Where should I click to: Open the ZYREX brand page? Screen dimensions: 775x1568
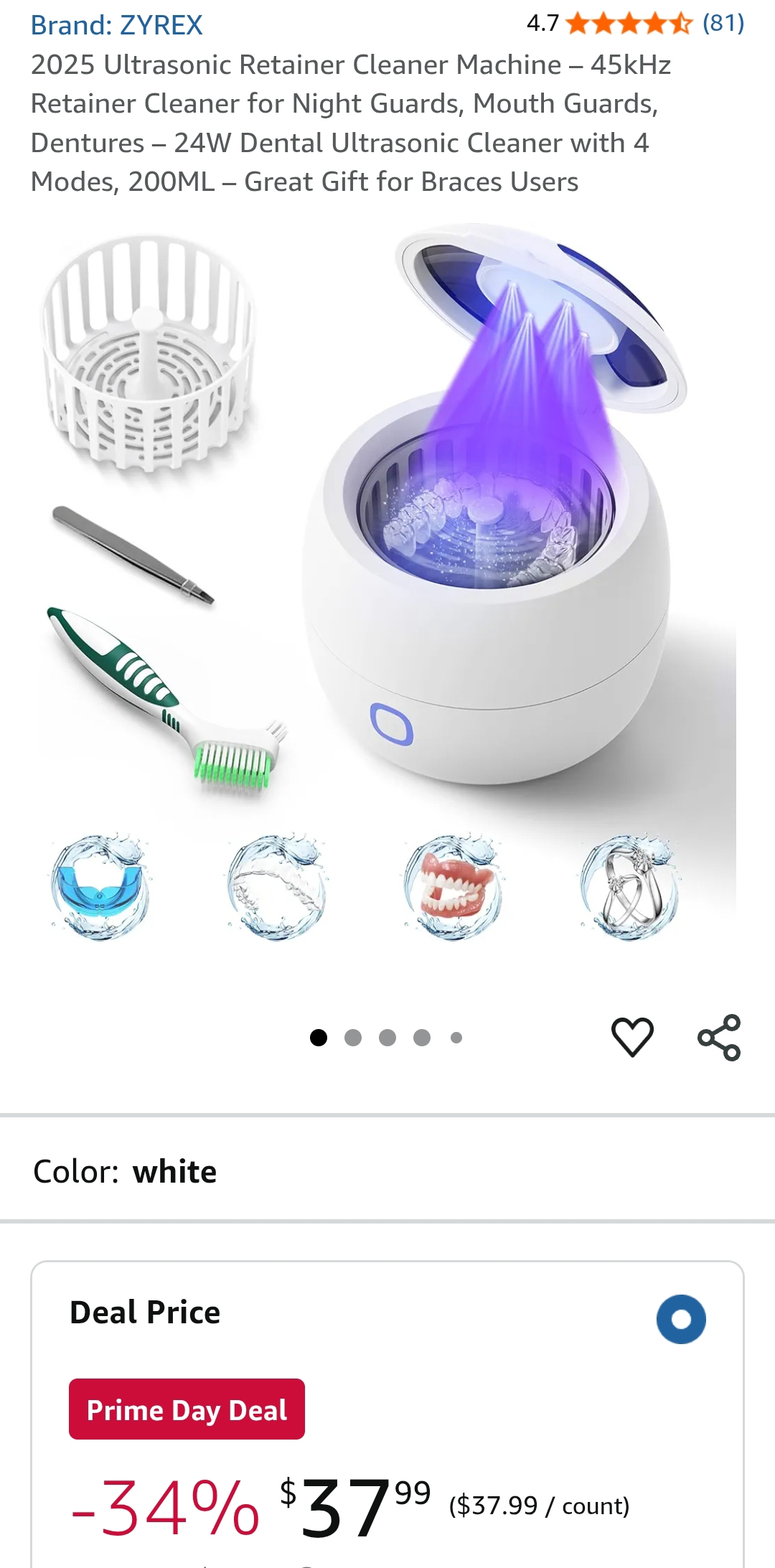click(x=117, y=25)
